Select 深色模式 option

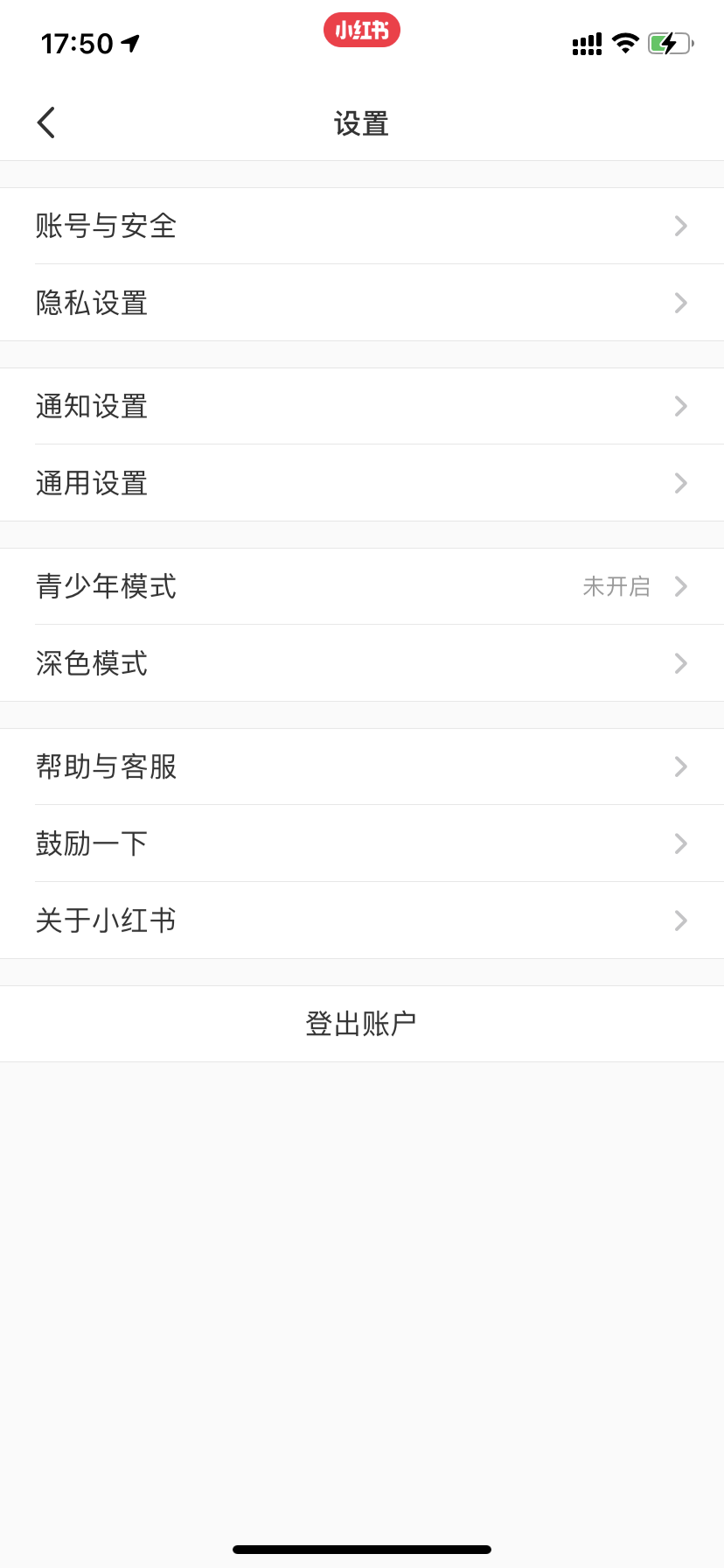coord(362,663)
